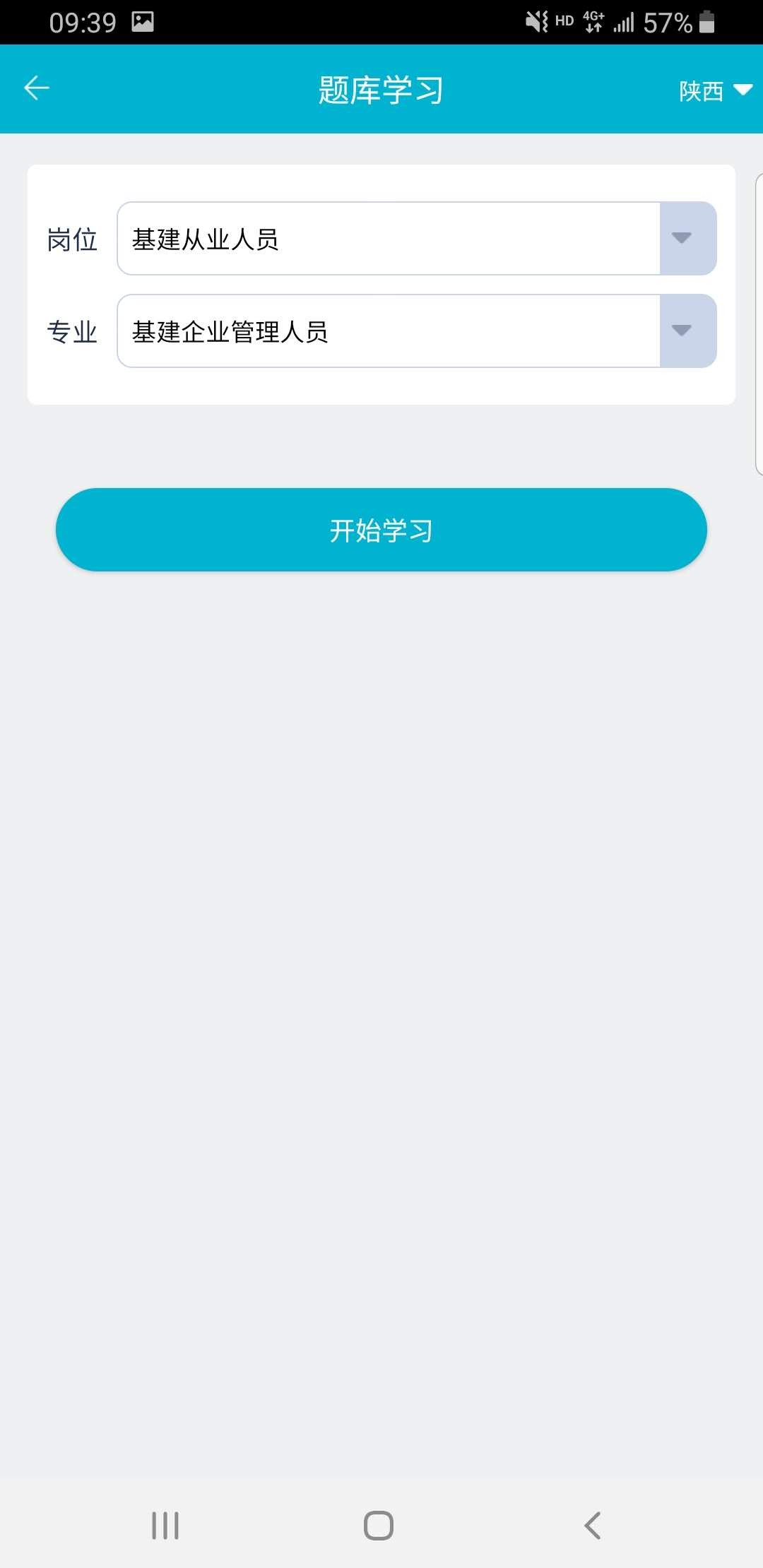This screenshot has width=763, height=1568.
Task: Expand the 专业 dropdown arrow
Action: coord(680,331)
